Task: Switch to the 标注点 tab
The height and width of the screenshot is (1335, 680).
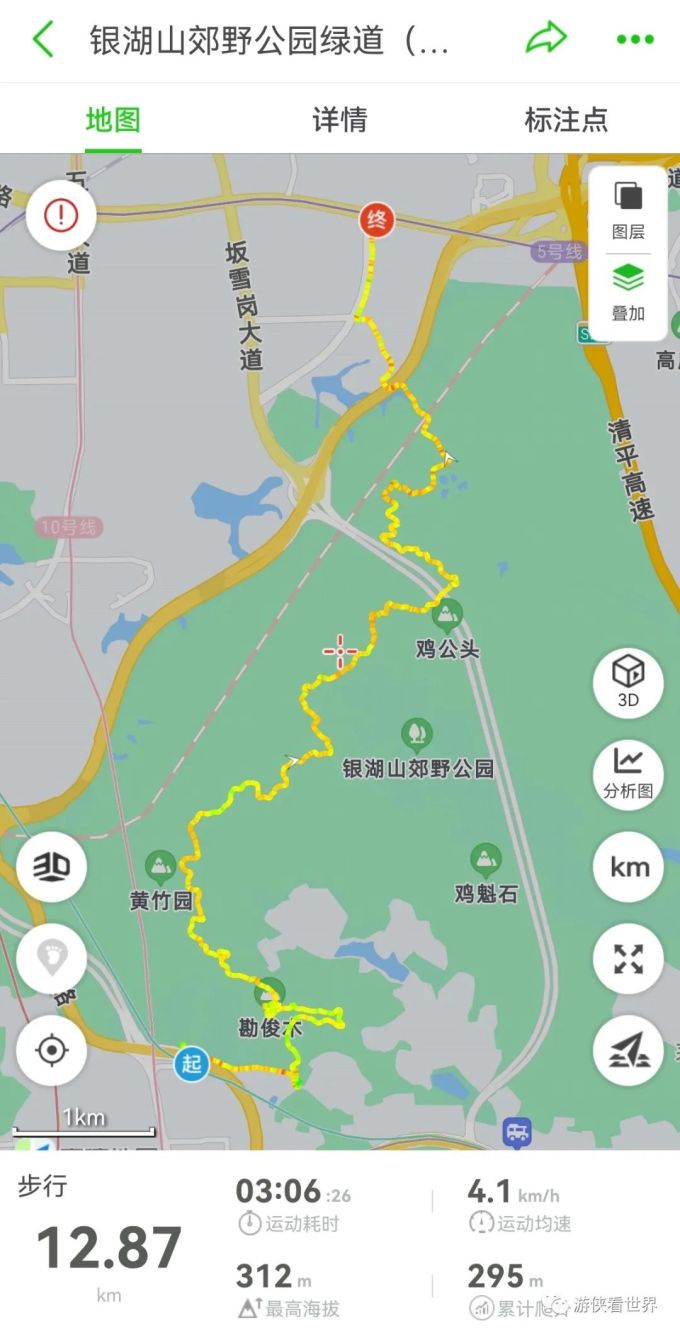Action: tap(566, 121)
